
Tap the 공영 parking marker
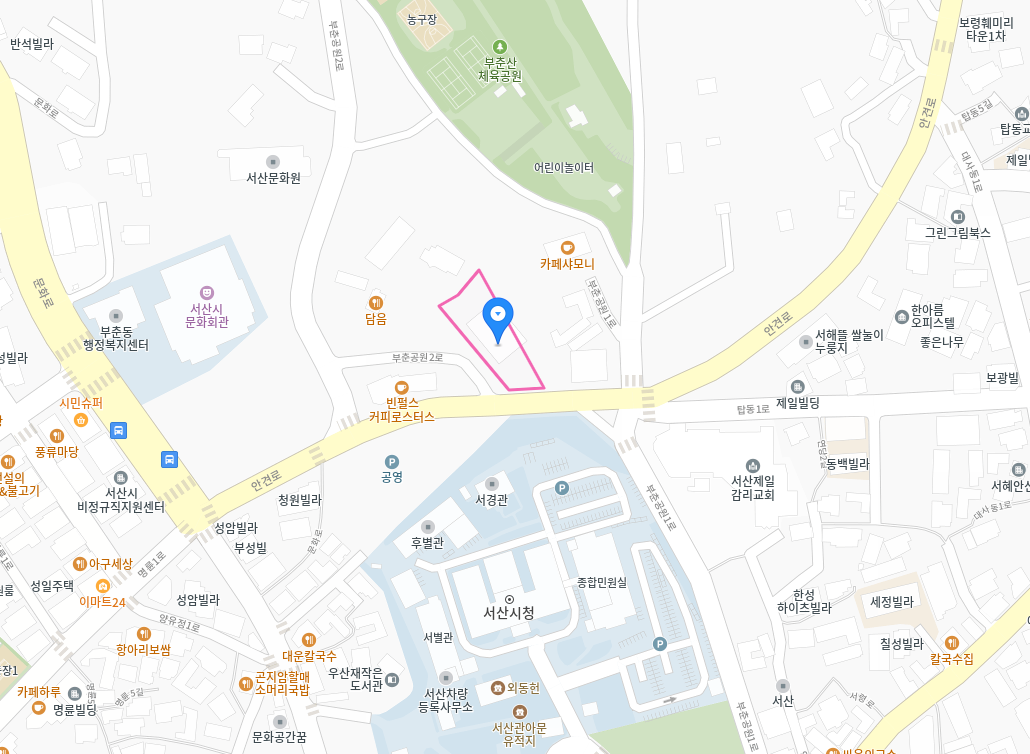pyautogui.click(x=391, y=461)
